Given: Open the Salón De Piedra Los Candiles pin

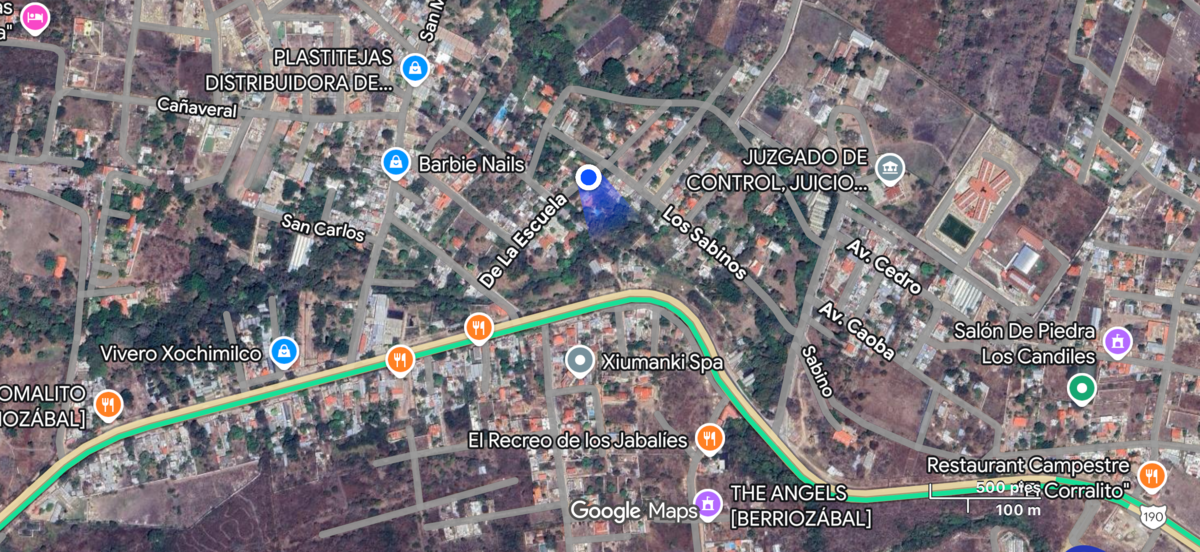Looking at the screenshot, I should point(1115,341).
